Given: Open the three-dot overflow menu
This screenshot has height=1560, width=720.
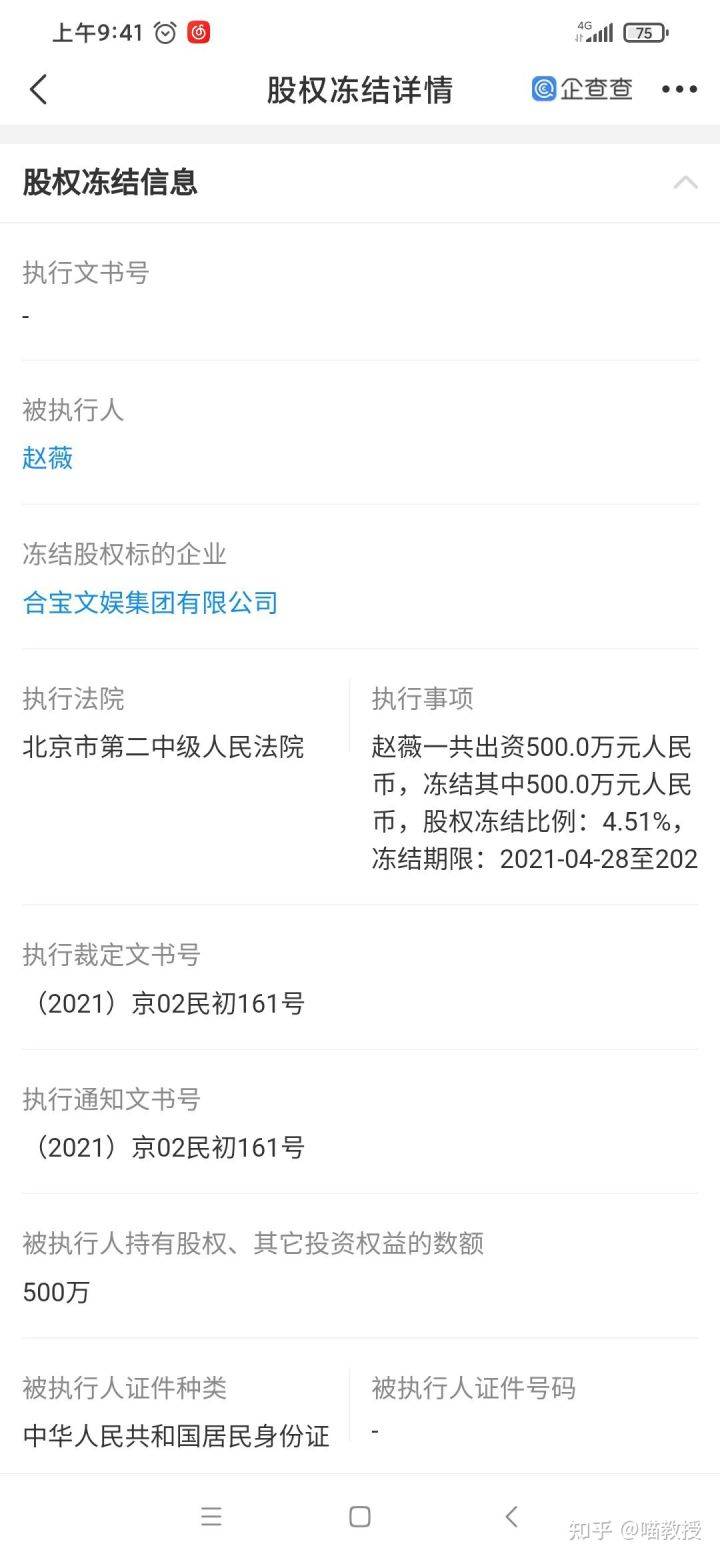Looking at the screenshot, I should tap(679, 89).
